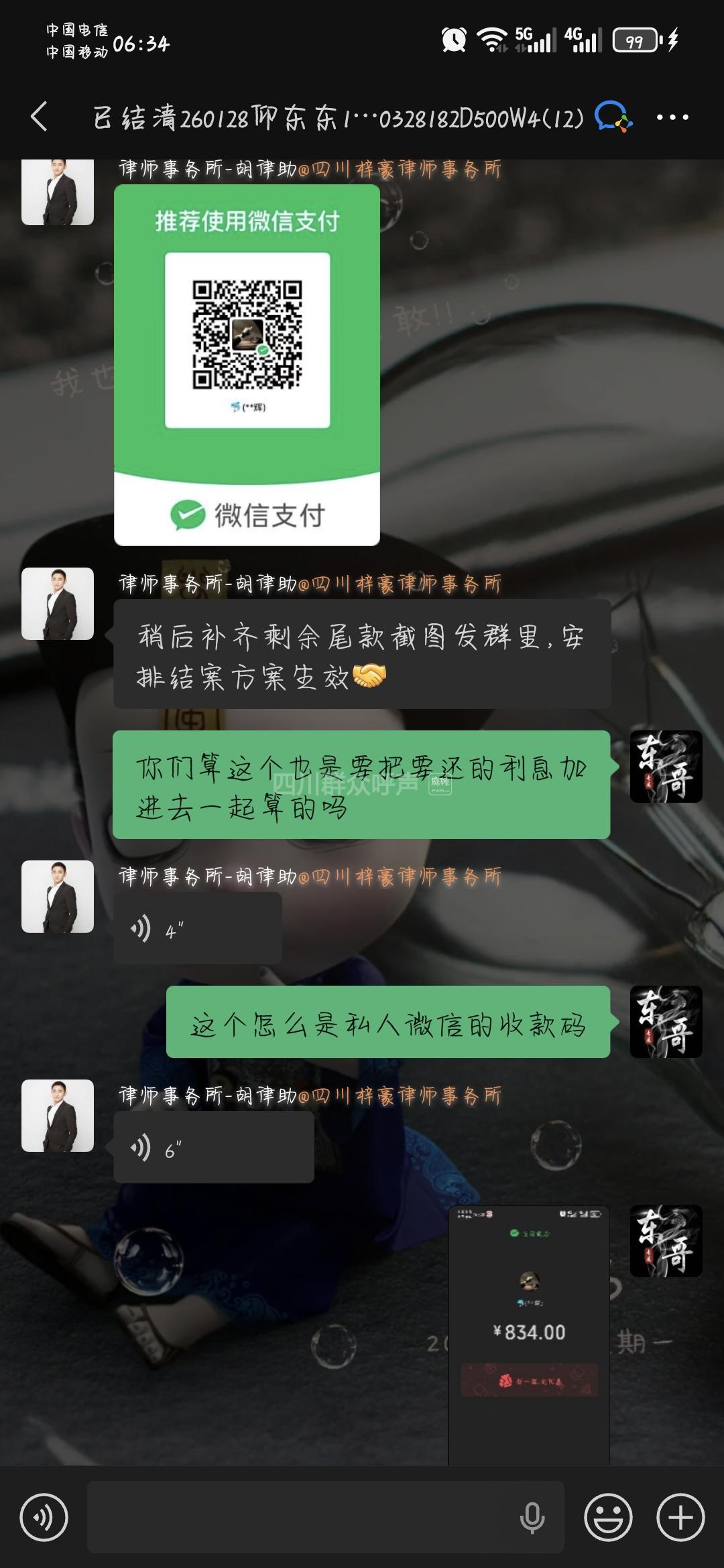Open the group assistant icon in header
The image size is (724, 1568).
(613, 117)
